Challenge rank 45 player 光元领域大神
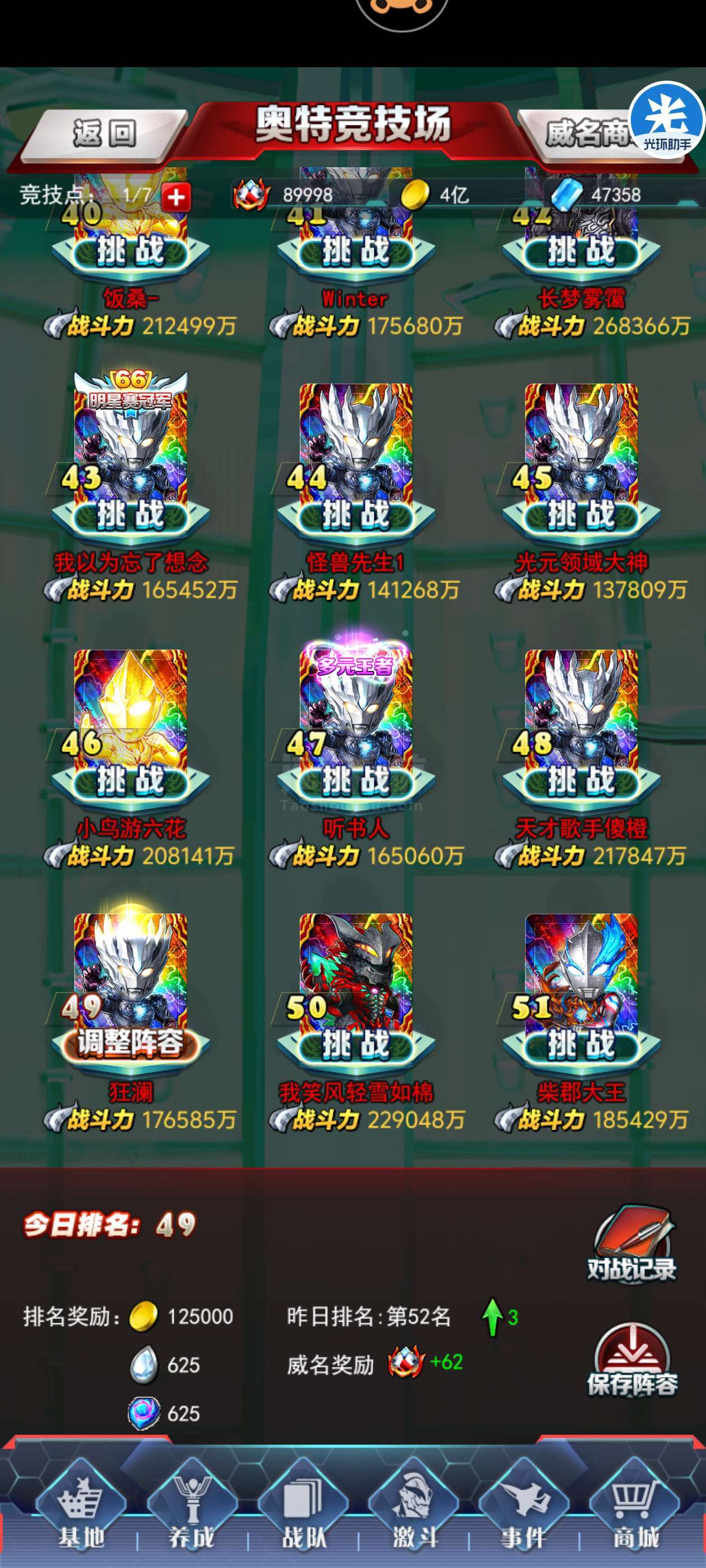 click(581, 514)
